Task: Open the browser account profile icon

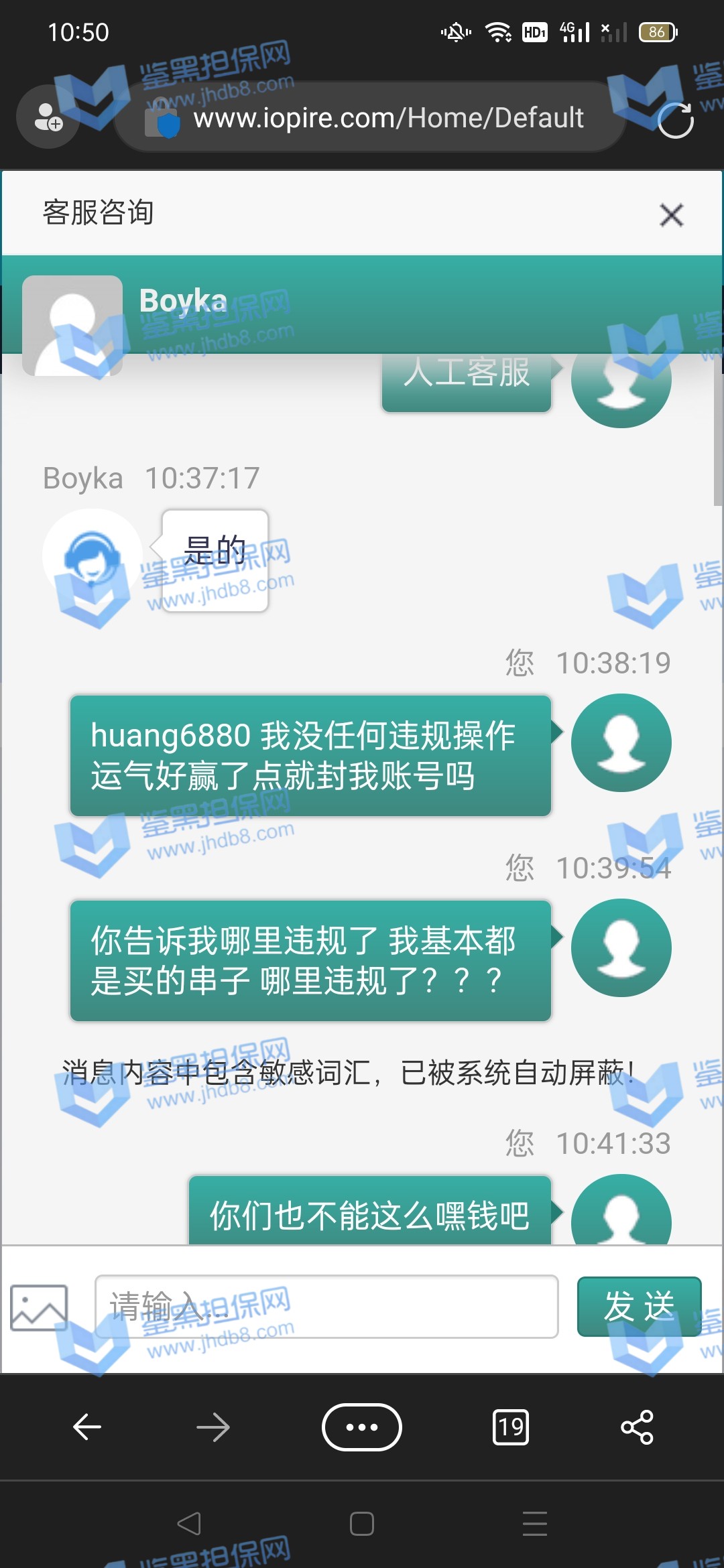Action: [x=48, y=117]
